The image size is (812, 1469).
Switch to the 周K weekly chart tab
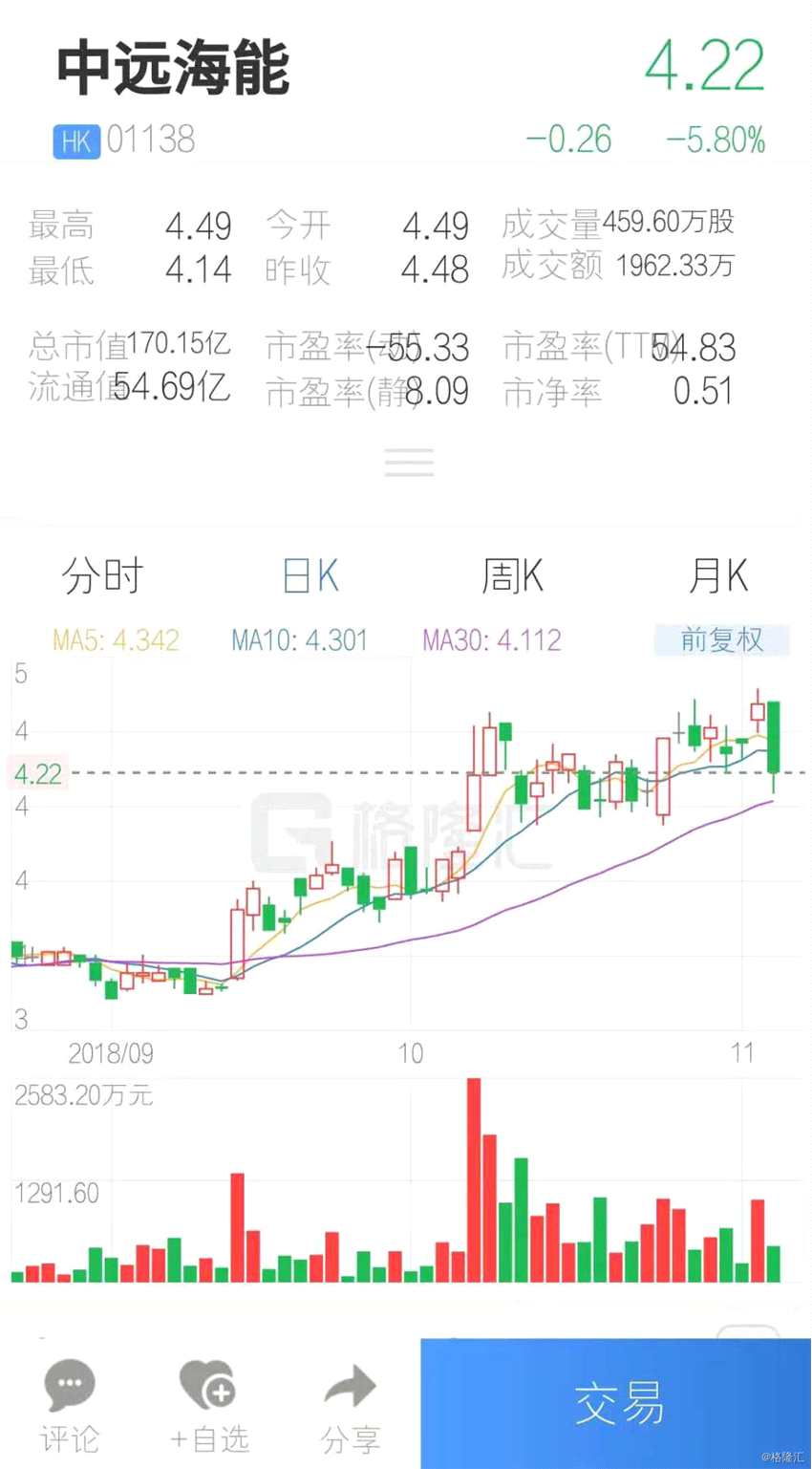(514, 575)
